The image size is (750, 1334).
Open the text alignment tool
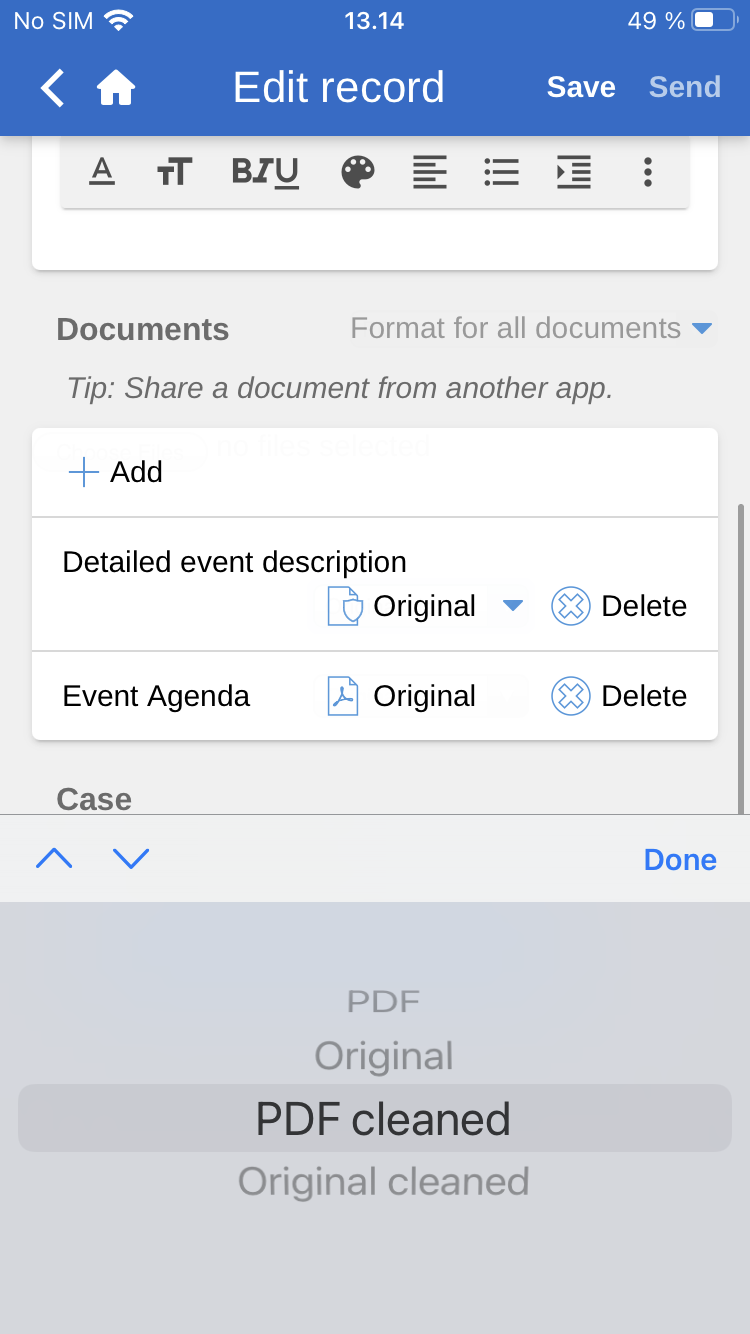[430, 172]
